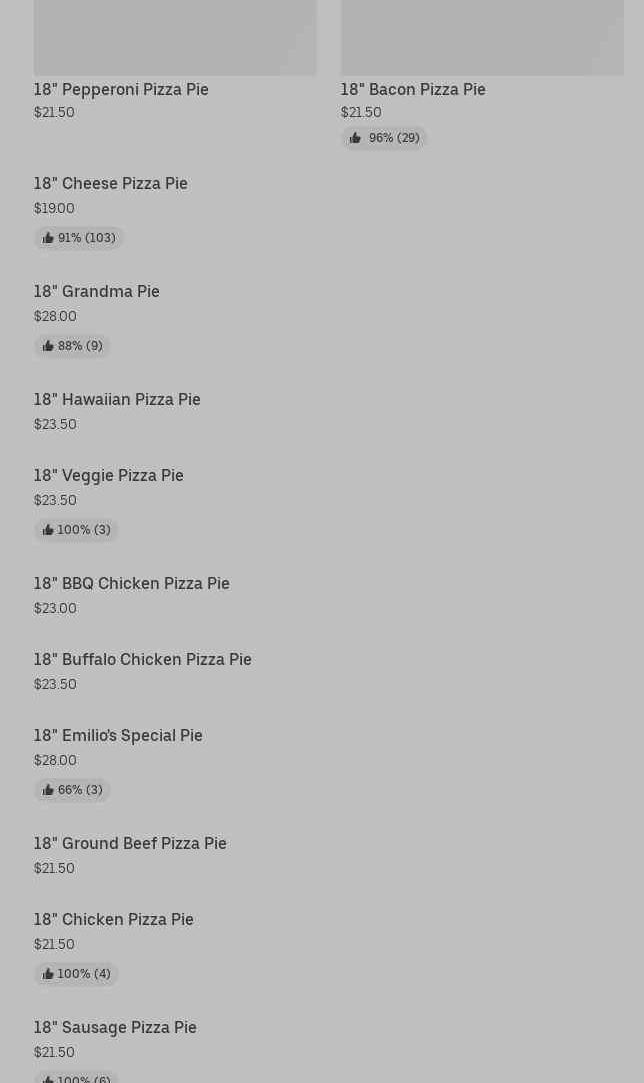This screenshot has width=644, height=1083.
Task: View the 18" Cheese Pizza Pie
Action: (111, 183)
